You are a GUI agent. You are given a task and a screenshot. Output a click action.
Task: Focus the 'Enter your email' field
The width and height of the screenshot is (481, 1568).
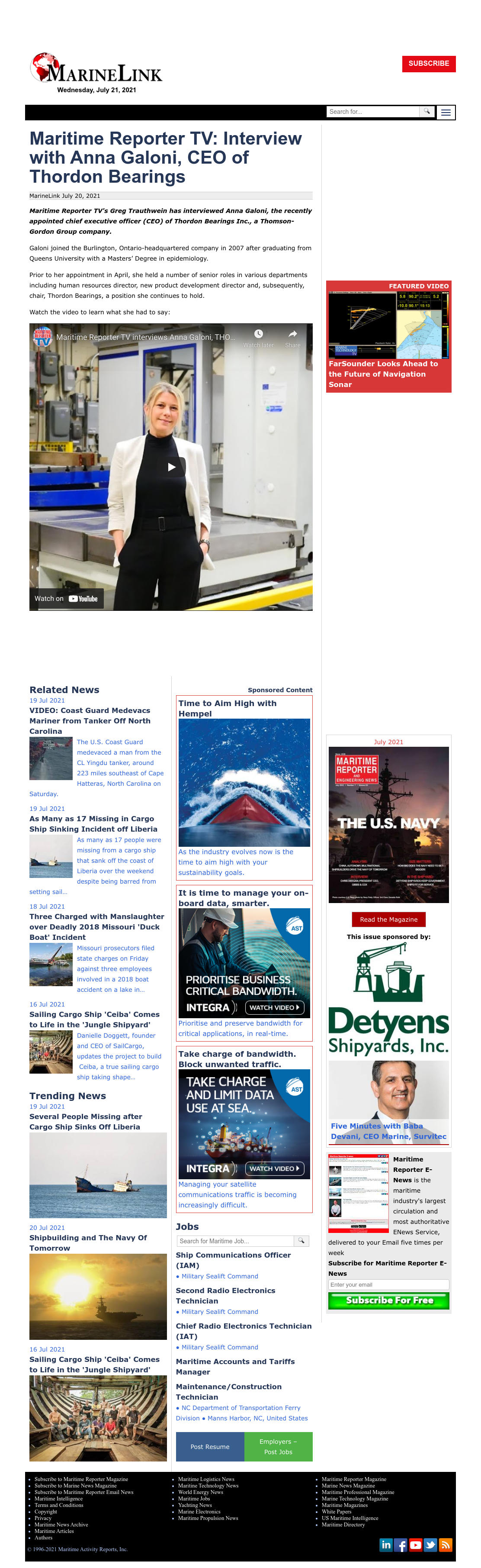tap(388, 1284)
